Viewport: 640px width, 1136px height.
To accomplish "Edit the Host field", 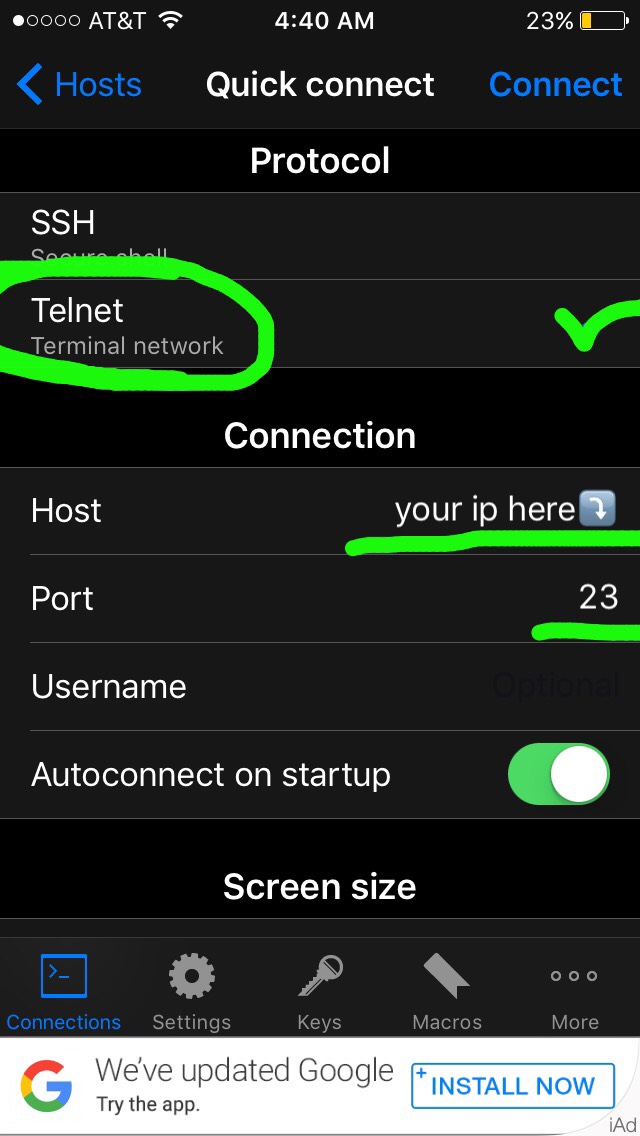I will coord(485,510).
